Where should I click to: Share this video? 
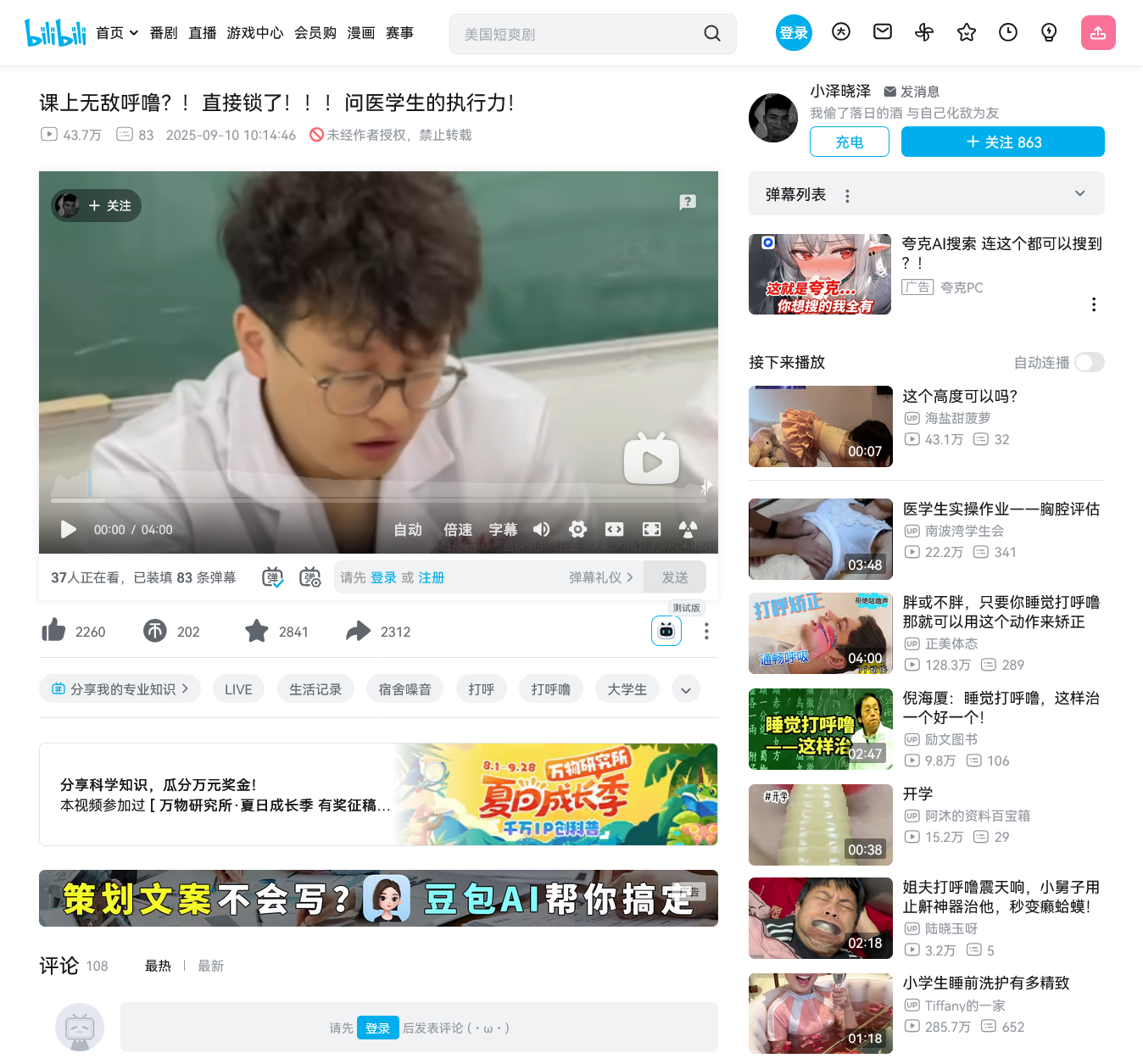click(x=359, y=631)
